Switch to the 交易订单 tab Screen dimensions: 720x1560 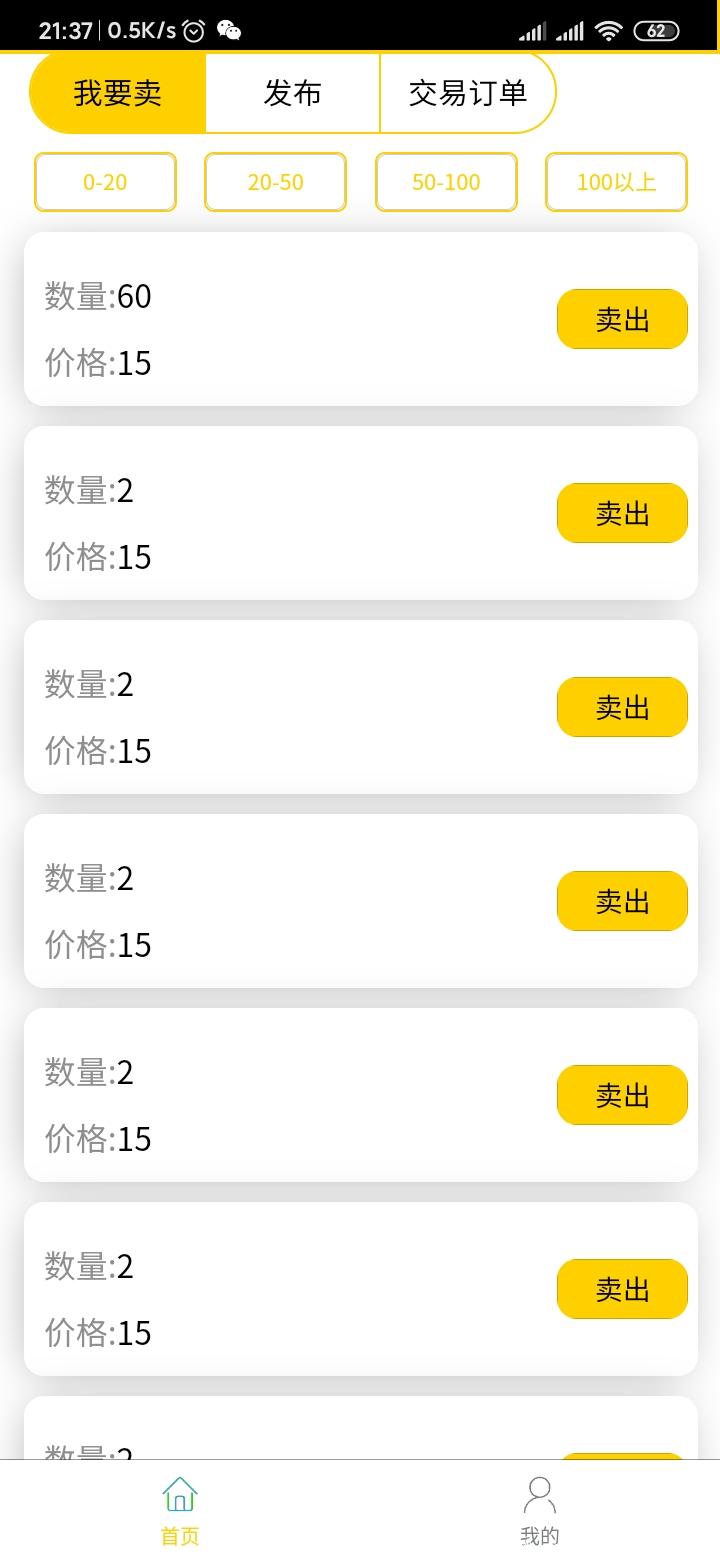coord(467,92)
